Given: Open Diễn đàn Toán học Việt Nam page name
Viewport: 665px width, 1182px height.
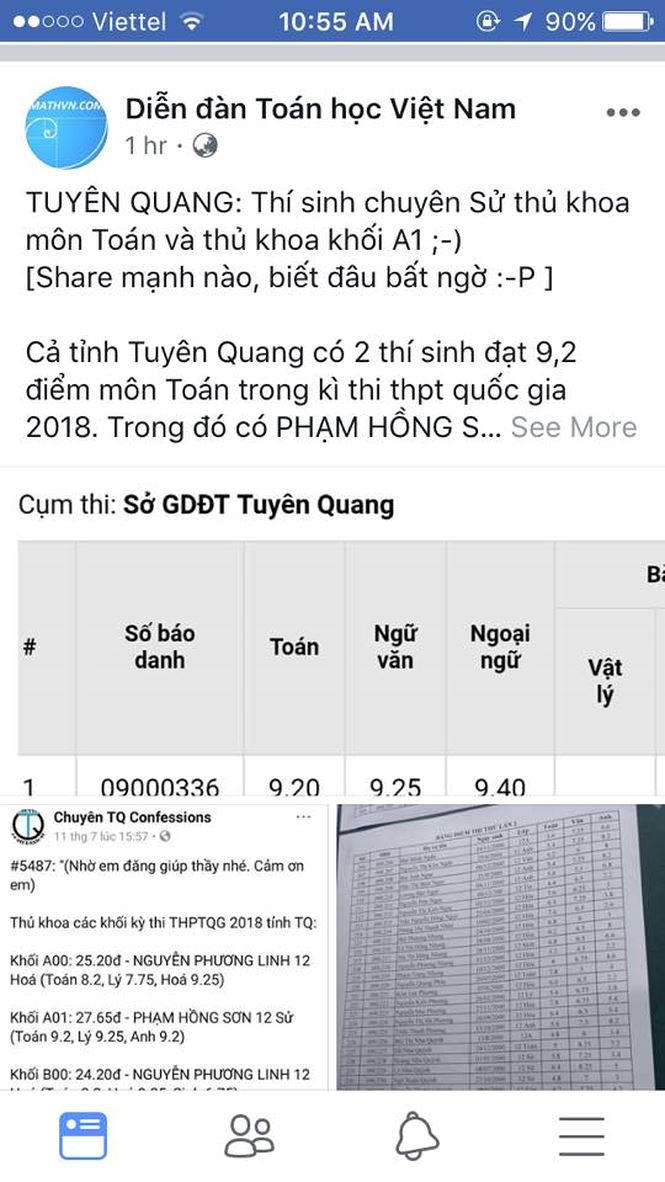Looking at the screenshot, I should pos(320,109).
